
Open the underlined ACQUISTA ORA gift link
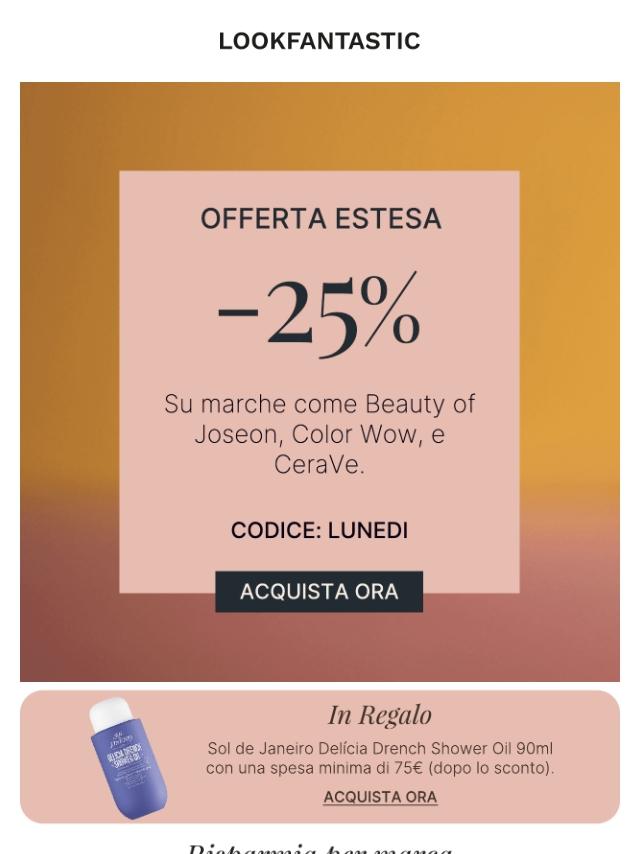pos(380,797)
